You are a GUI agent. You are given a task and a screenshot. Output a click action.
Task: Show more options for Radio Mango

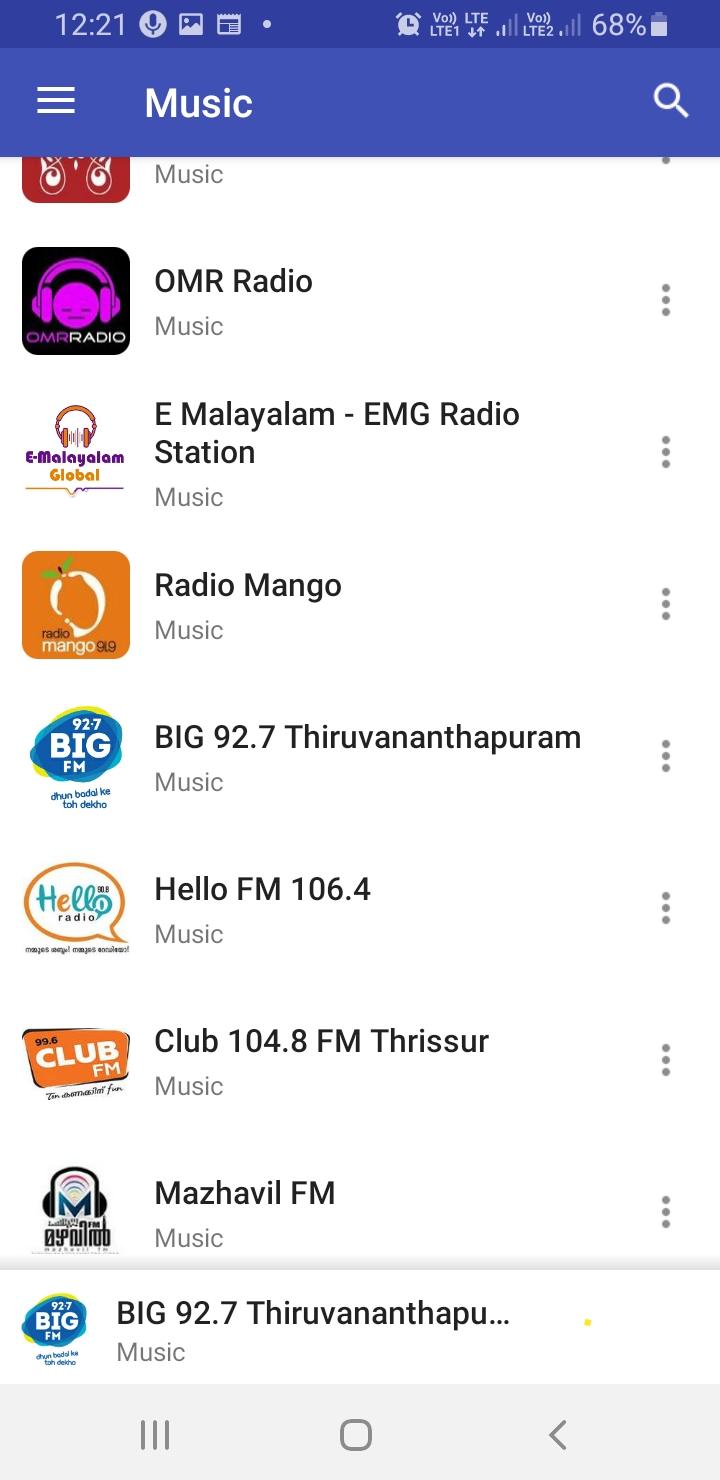[666, 604]
